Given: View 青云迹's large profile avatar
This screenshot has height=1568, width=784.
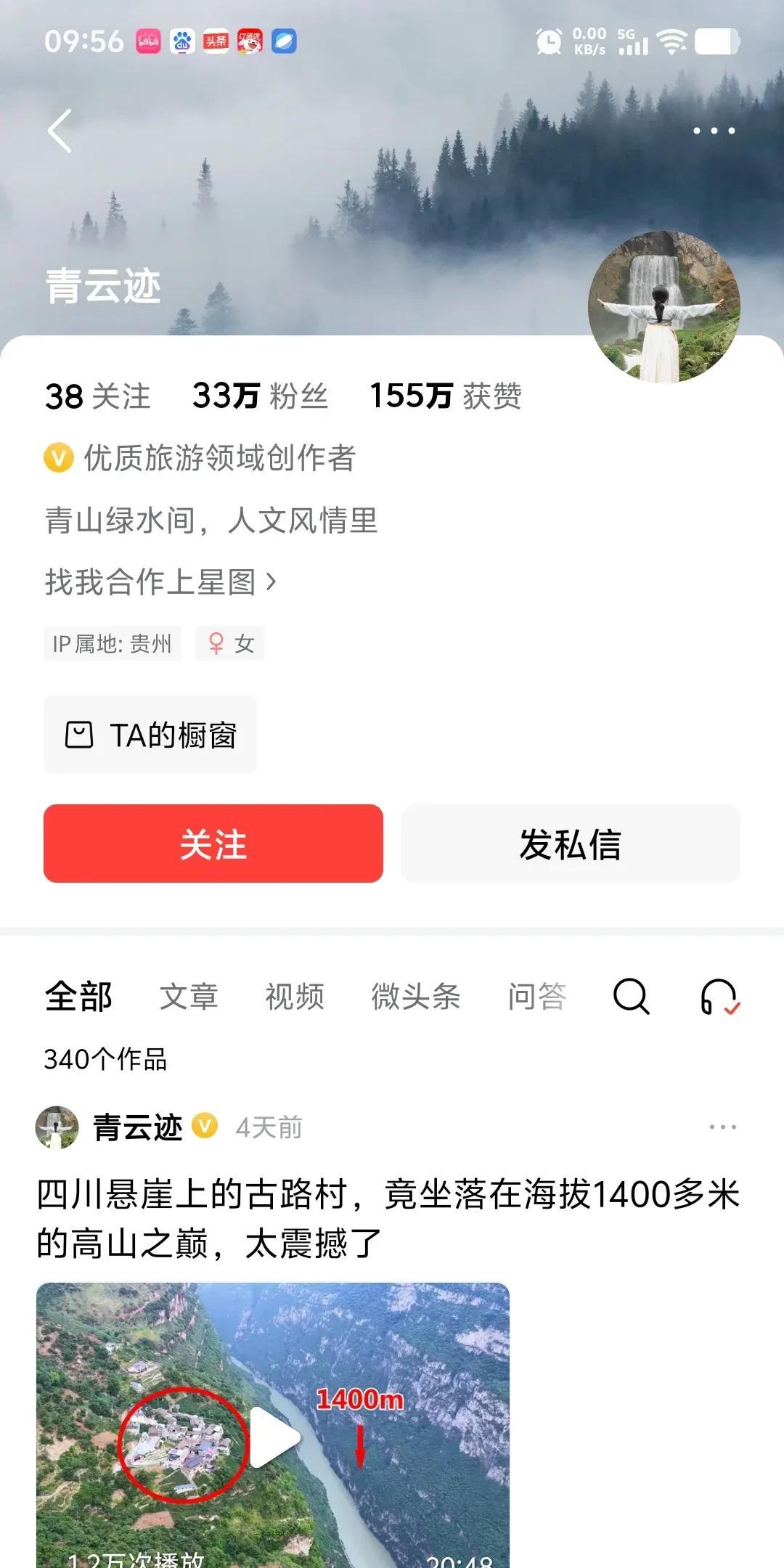Looking at the screenshot, I should click(663, 307).
